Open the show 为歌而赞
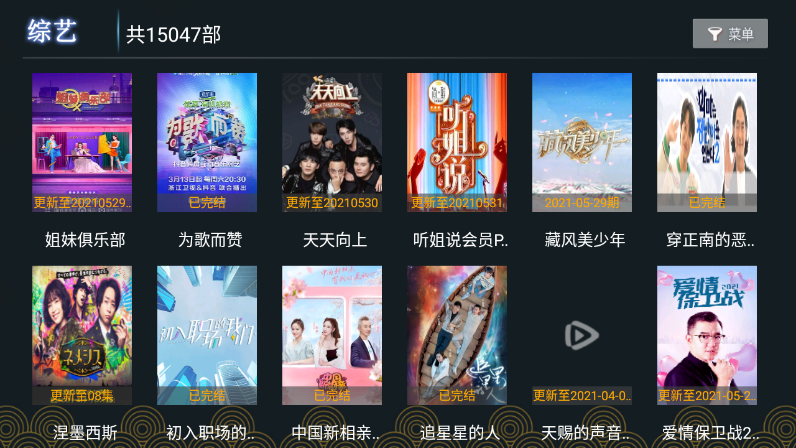This screenshot has width=796, height=448. pyautogui.click(x=207, y=143)
